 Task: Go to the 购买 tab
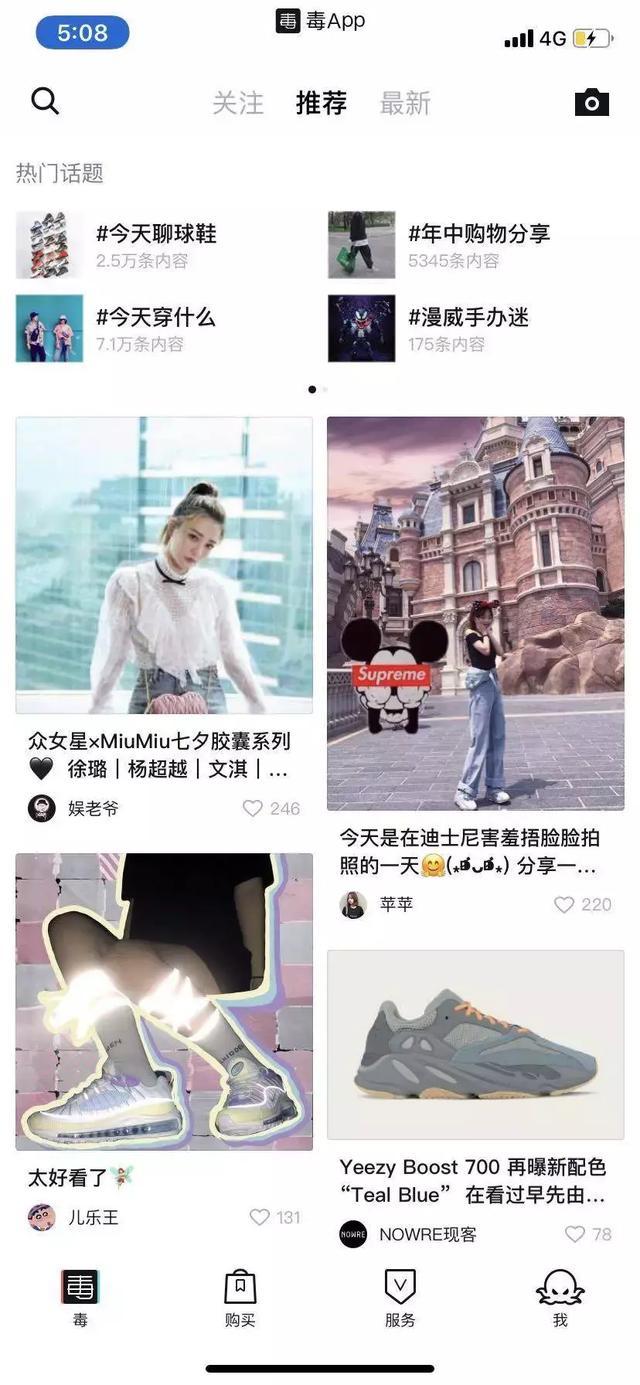coord(240,1298)
